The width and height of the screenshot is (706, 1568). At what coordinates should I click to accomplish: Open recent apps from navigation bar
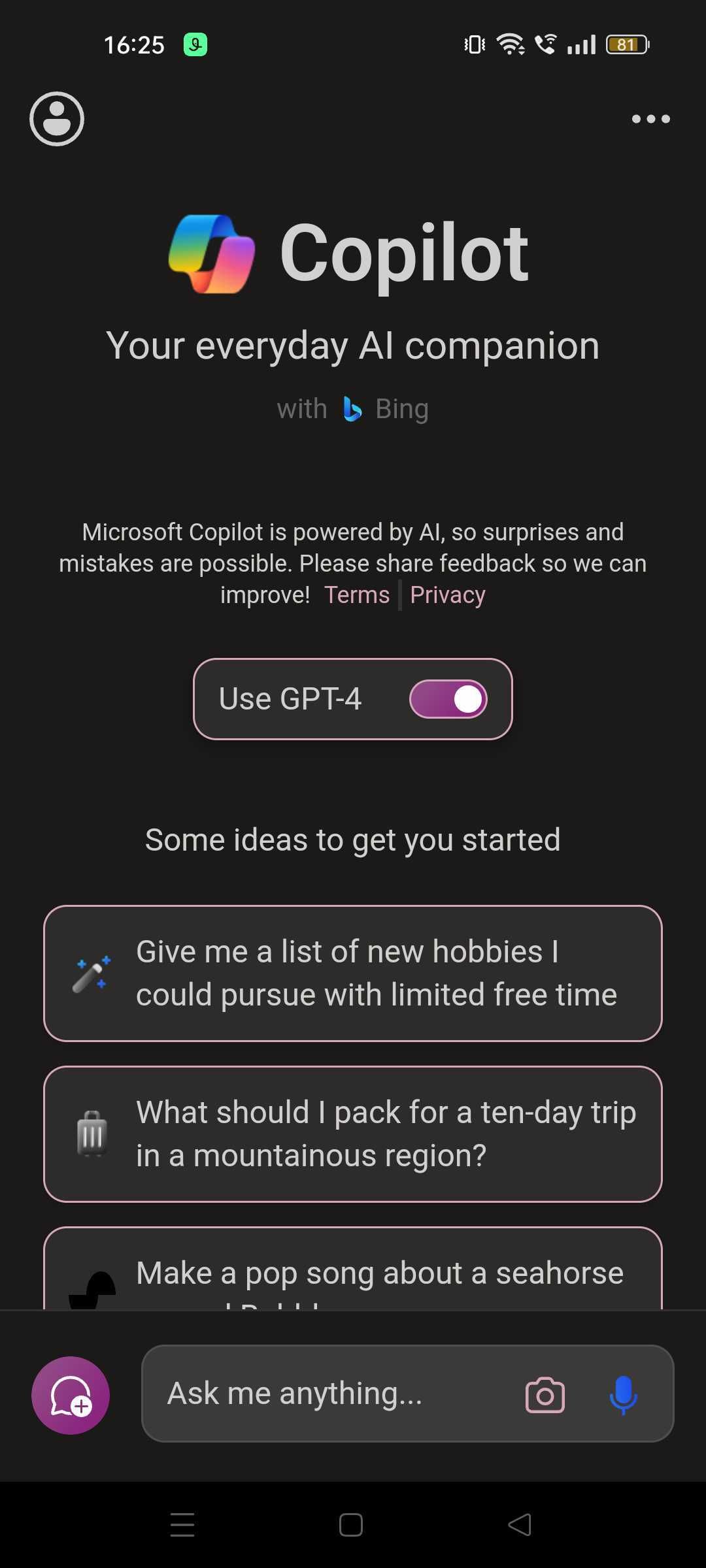click(x=182, y=1524)
